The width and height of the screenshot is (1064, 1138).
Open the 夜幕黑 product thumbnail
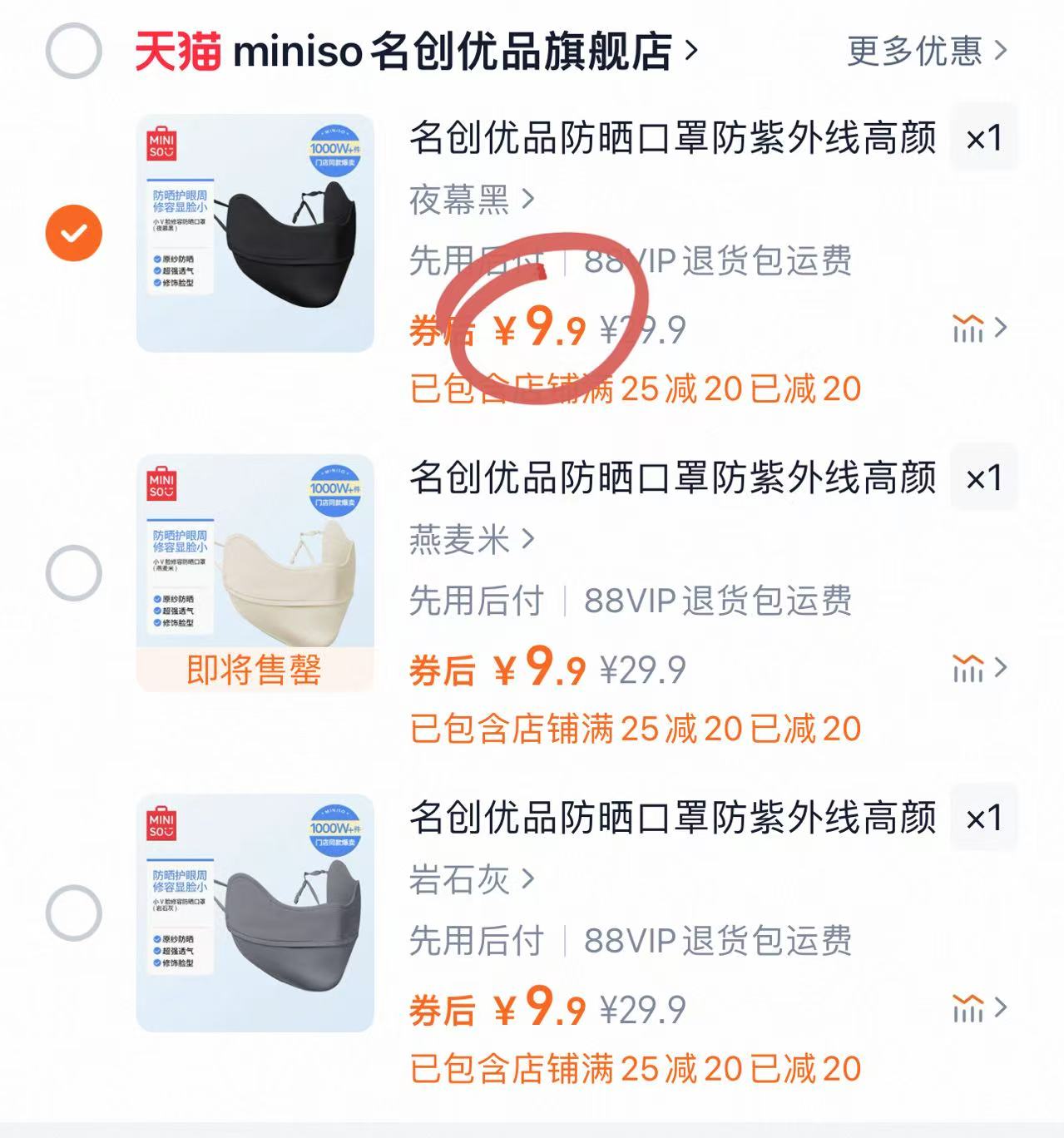pyautogui.click(x=254, y=233)
